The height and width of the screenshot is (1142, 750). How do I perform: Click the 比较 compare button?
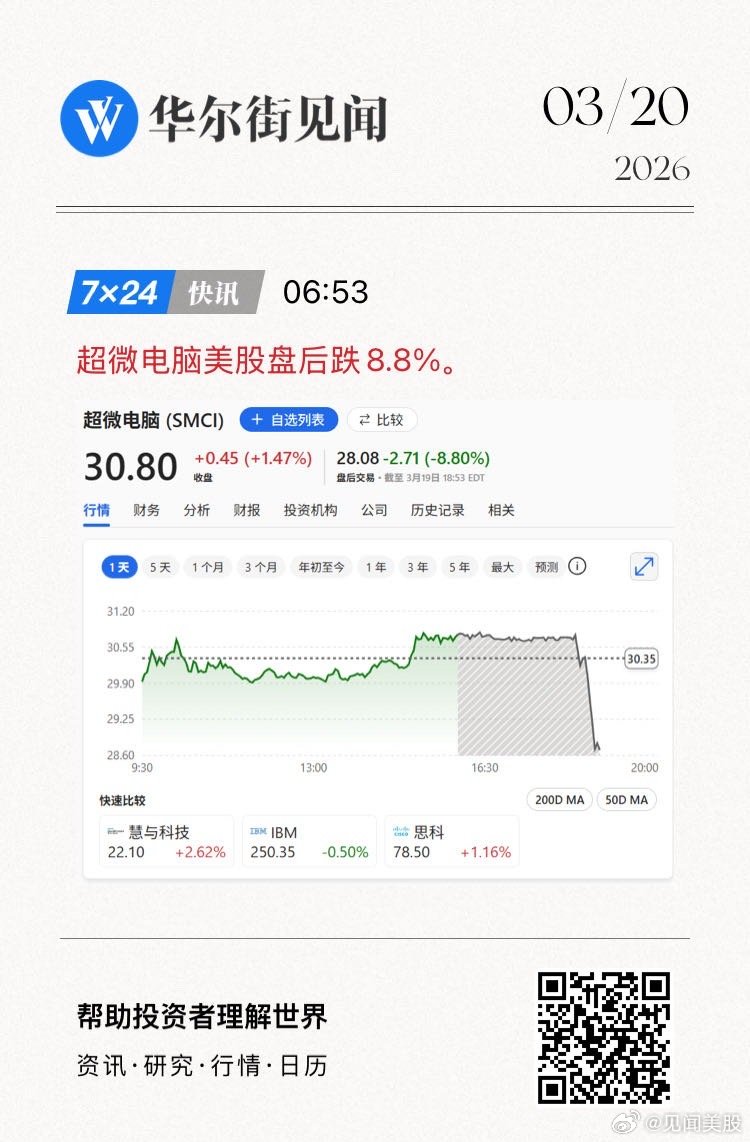(x=380, y=420)
